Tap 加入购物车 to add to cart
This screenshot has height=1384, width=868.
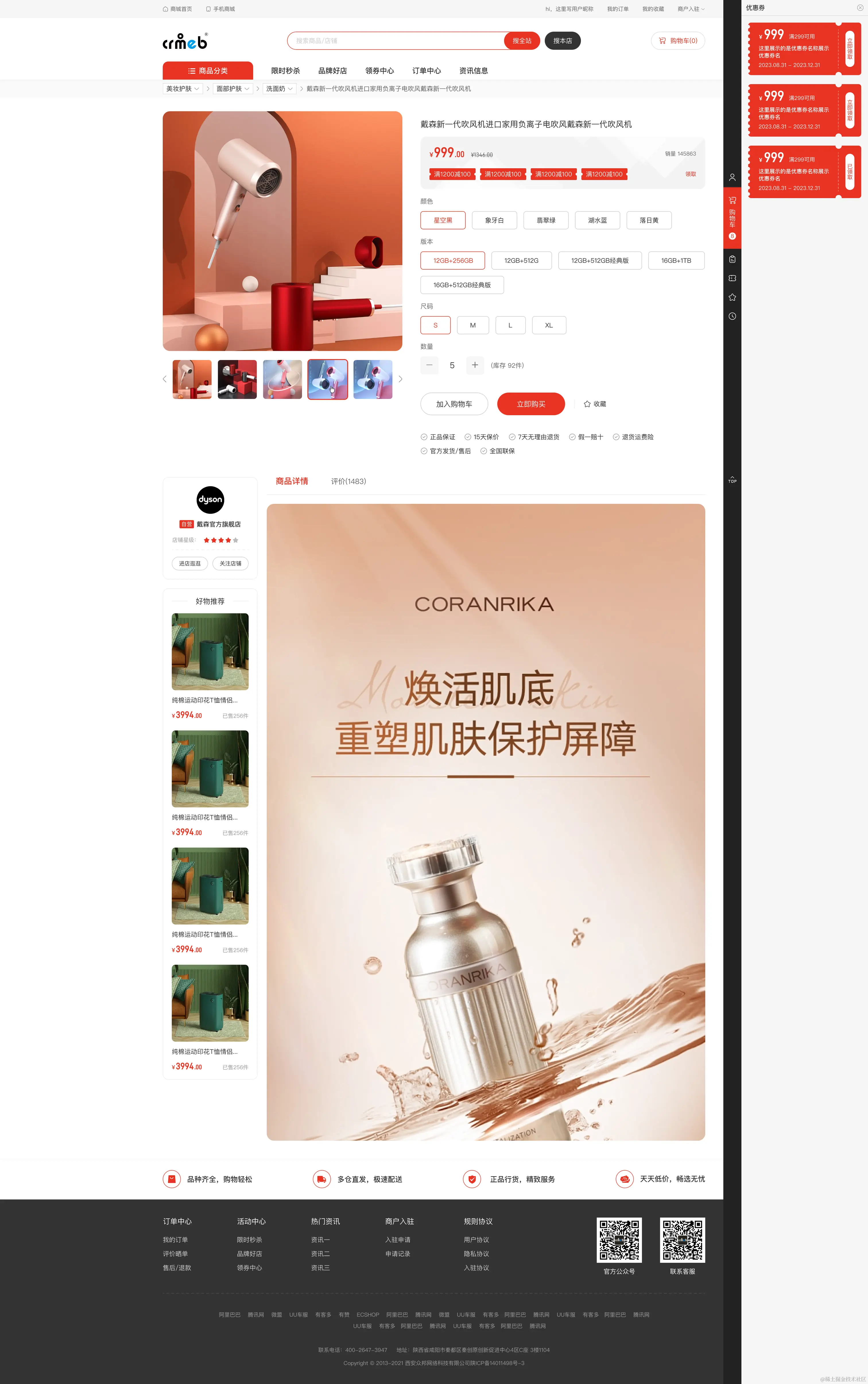coord(454,404)
